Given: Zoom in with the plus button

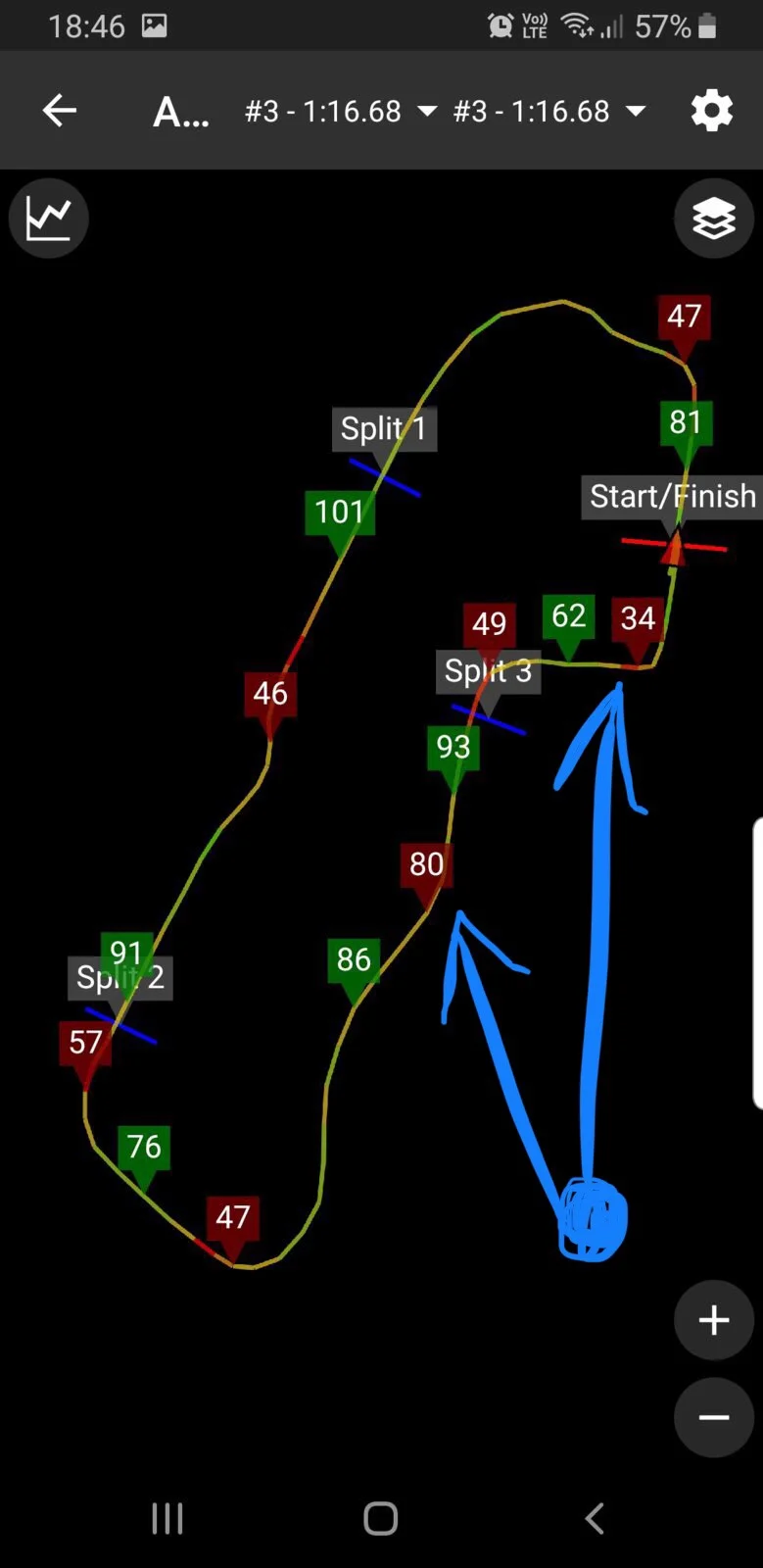Looking at the screenshot, I should (x=714, y=1320).
